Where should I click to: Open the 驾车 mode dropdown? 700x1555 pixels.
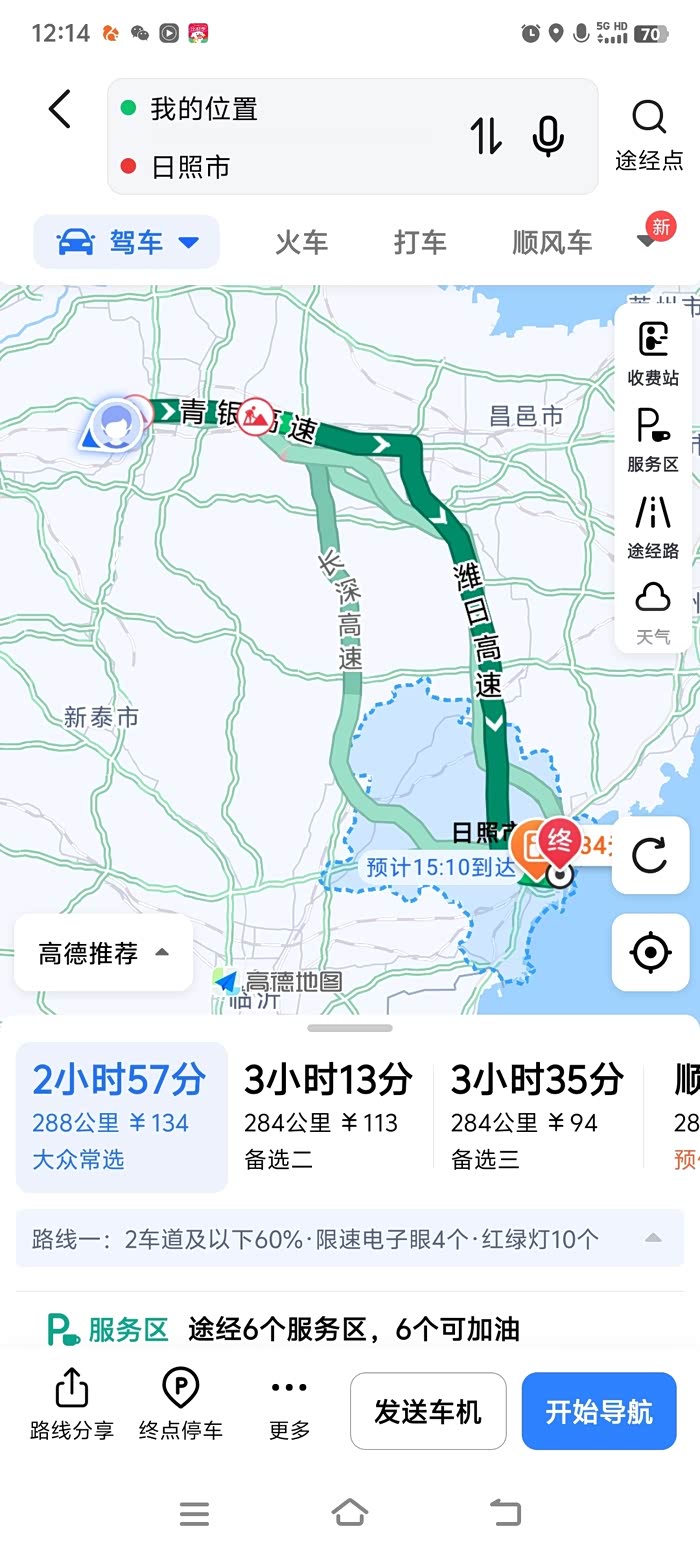pos(127,242)
